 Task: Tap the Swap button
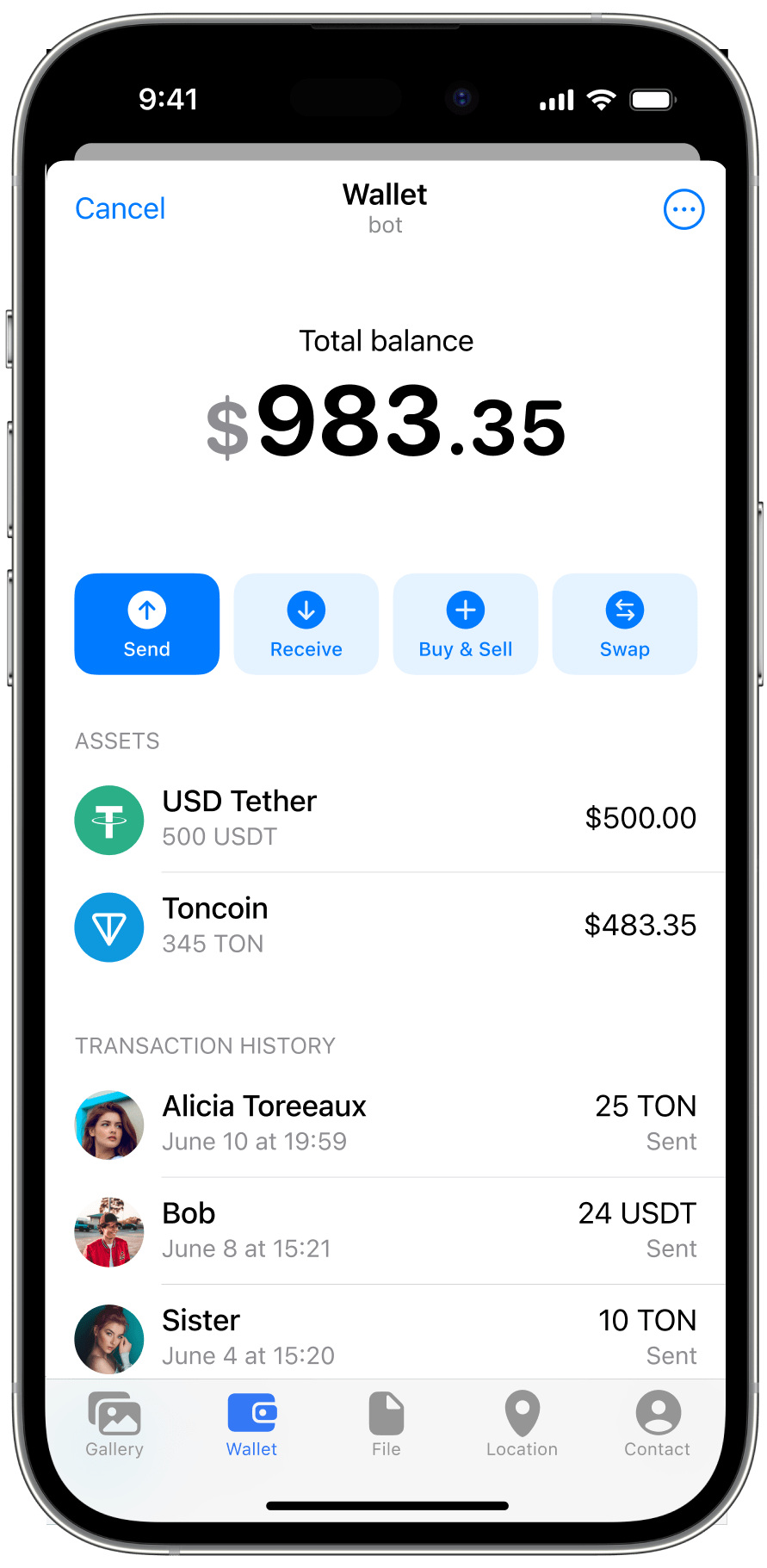pos(625,624)
